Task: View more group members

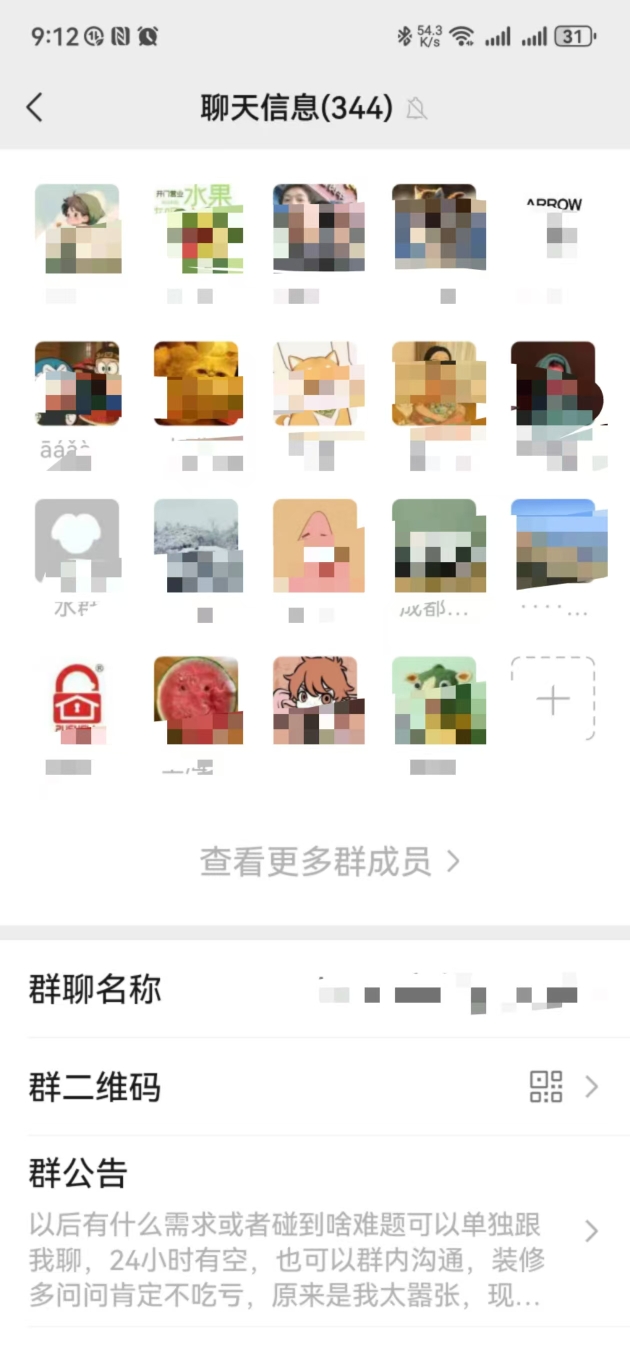Action: tap(329, 861)
